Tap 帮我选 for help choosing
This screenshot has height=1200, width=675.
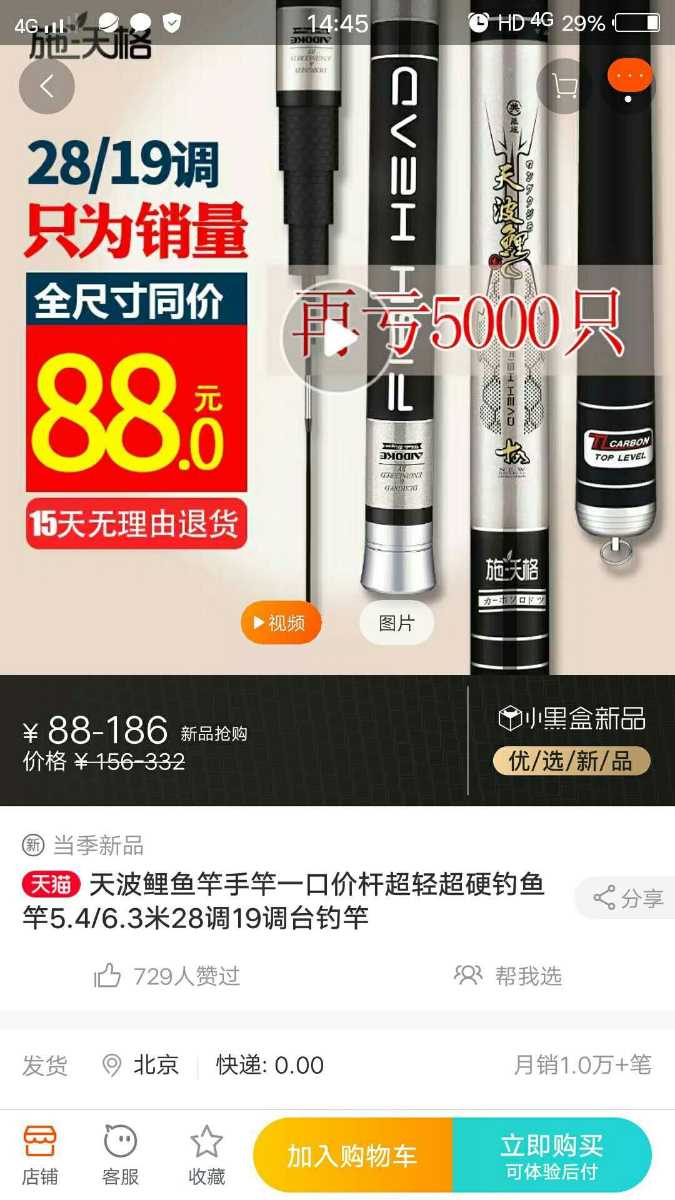pyautogui.click(x=508, y=976)
